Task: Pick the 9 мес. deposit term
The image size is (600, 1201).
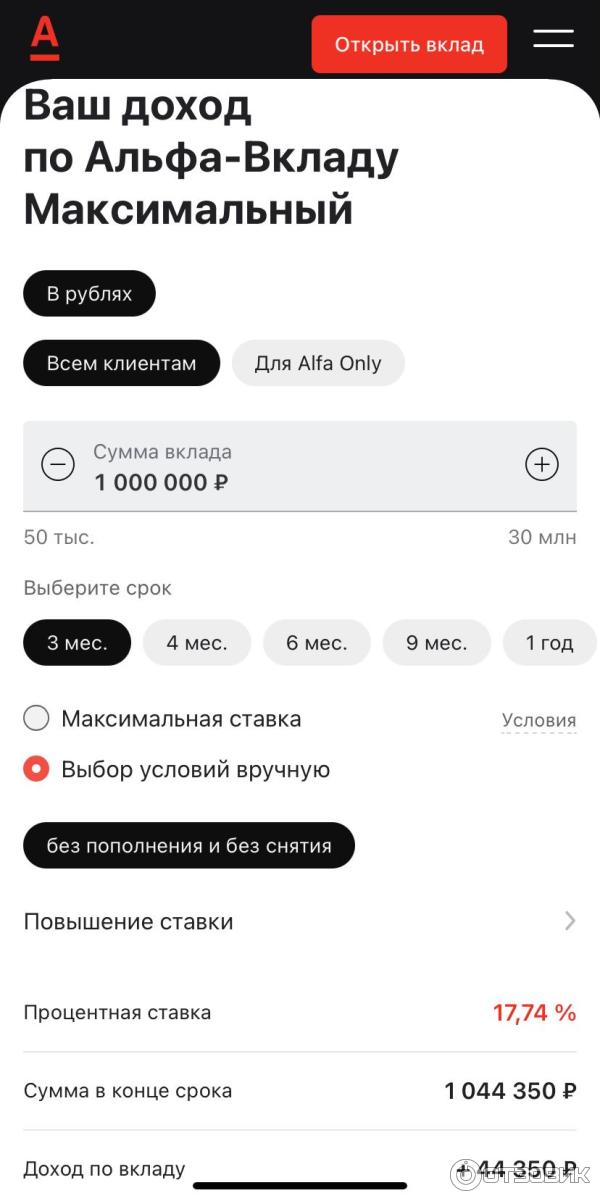Action: (437, 643)
